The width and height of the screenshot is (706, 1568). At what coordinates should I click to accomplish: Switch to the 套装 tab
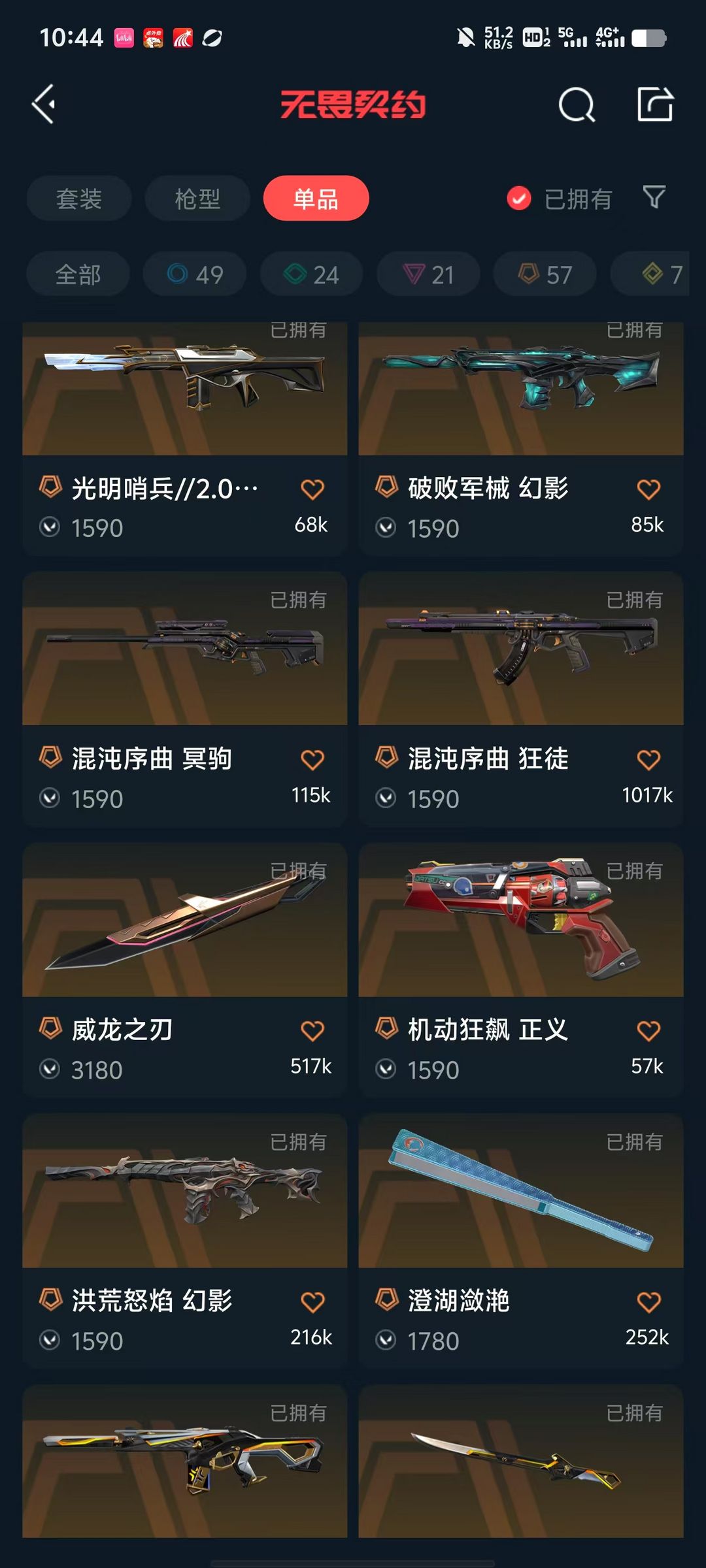click(79, 199)
